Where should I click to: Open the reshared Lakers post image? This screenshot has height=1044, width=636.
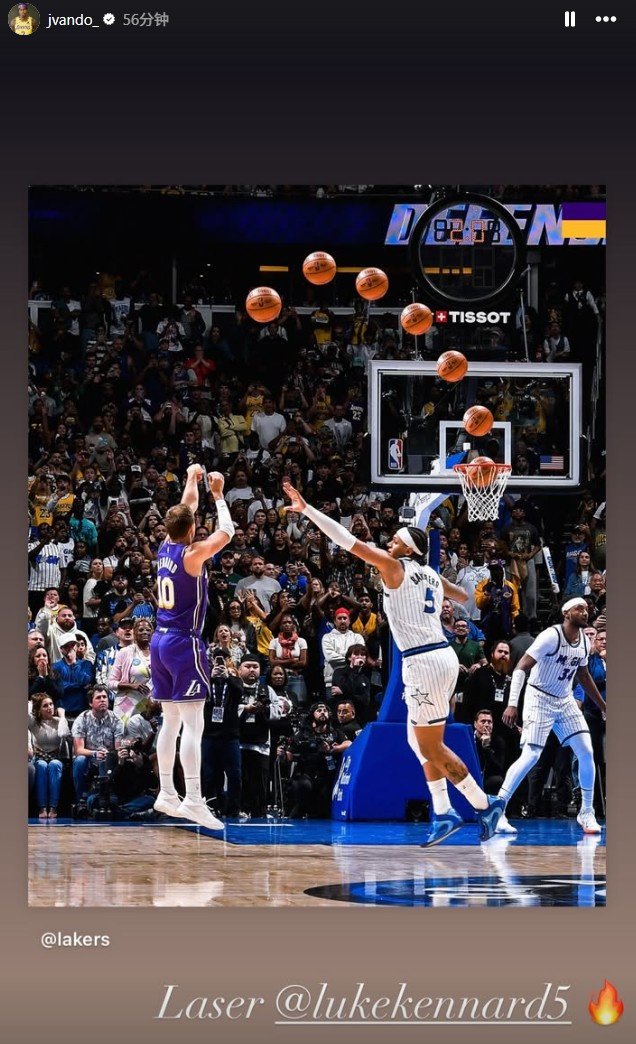317,546
